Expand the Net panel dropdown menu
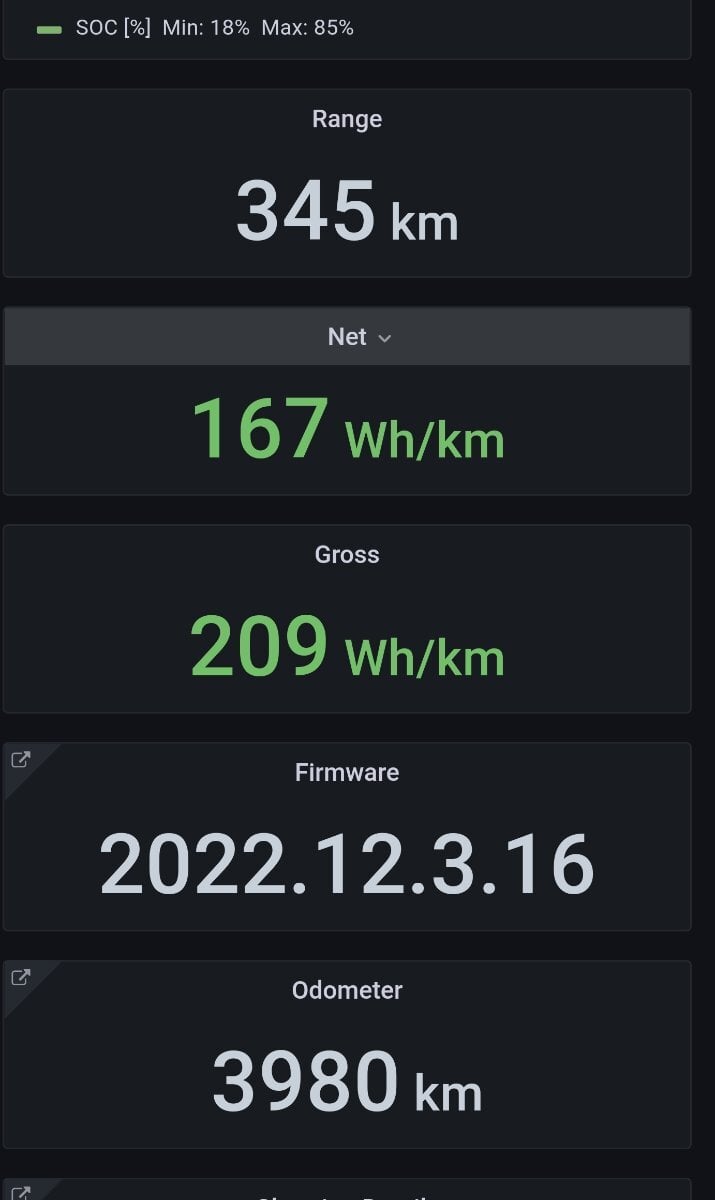Image resolution: width=715 pixels, height=1200 pixels. pos(384,338)
